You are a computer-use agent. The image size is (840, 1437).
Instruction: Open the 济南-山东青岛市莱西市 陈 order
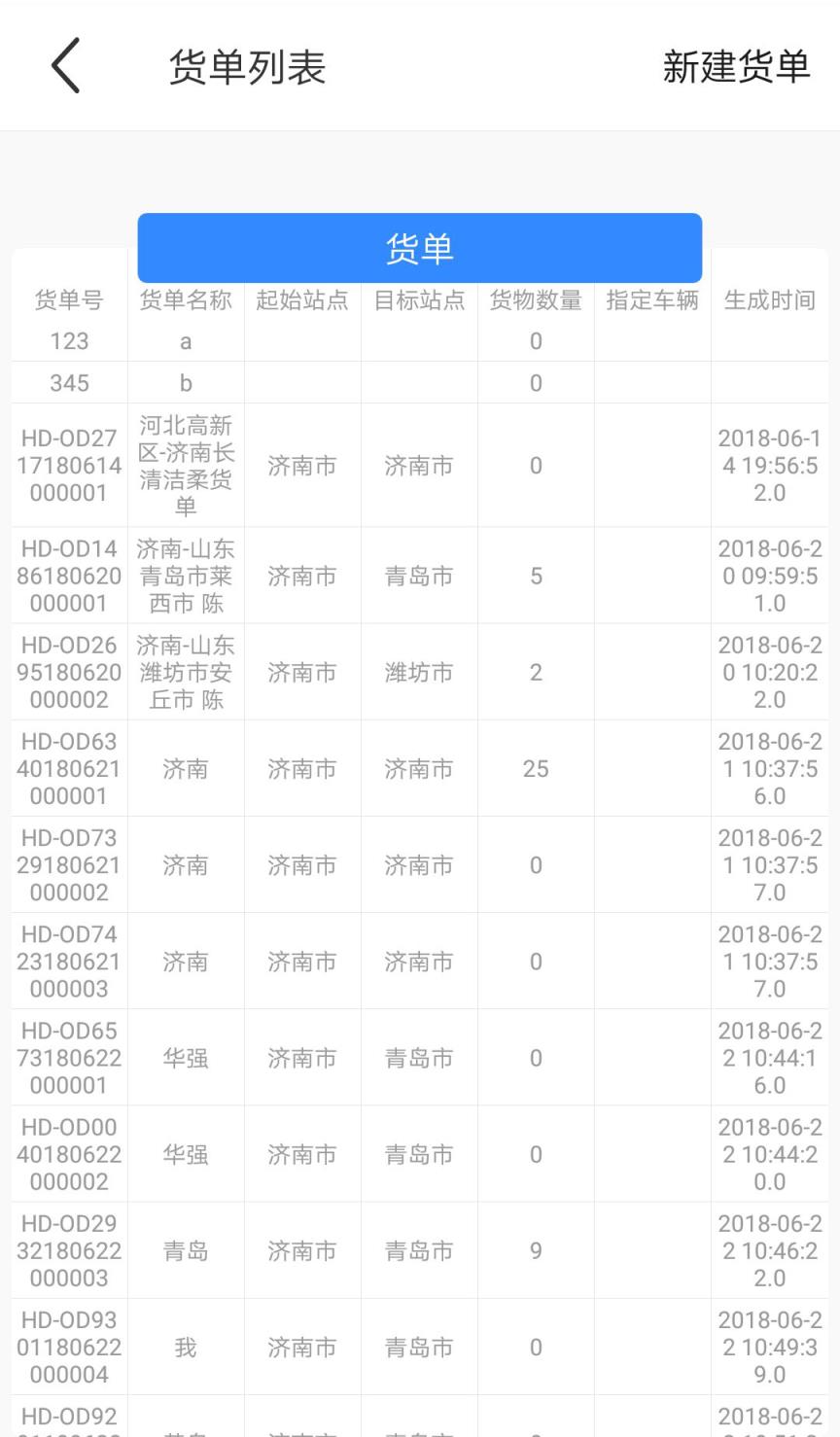[x=185, y=577]
